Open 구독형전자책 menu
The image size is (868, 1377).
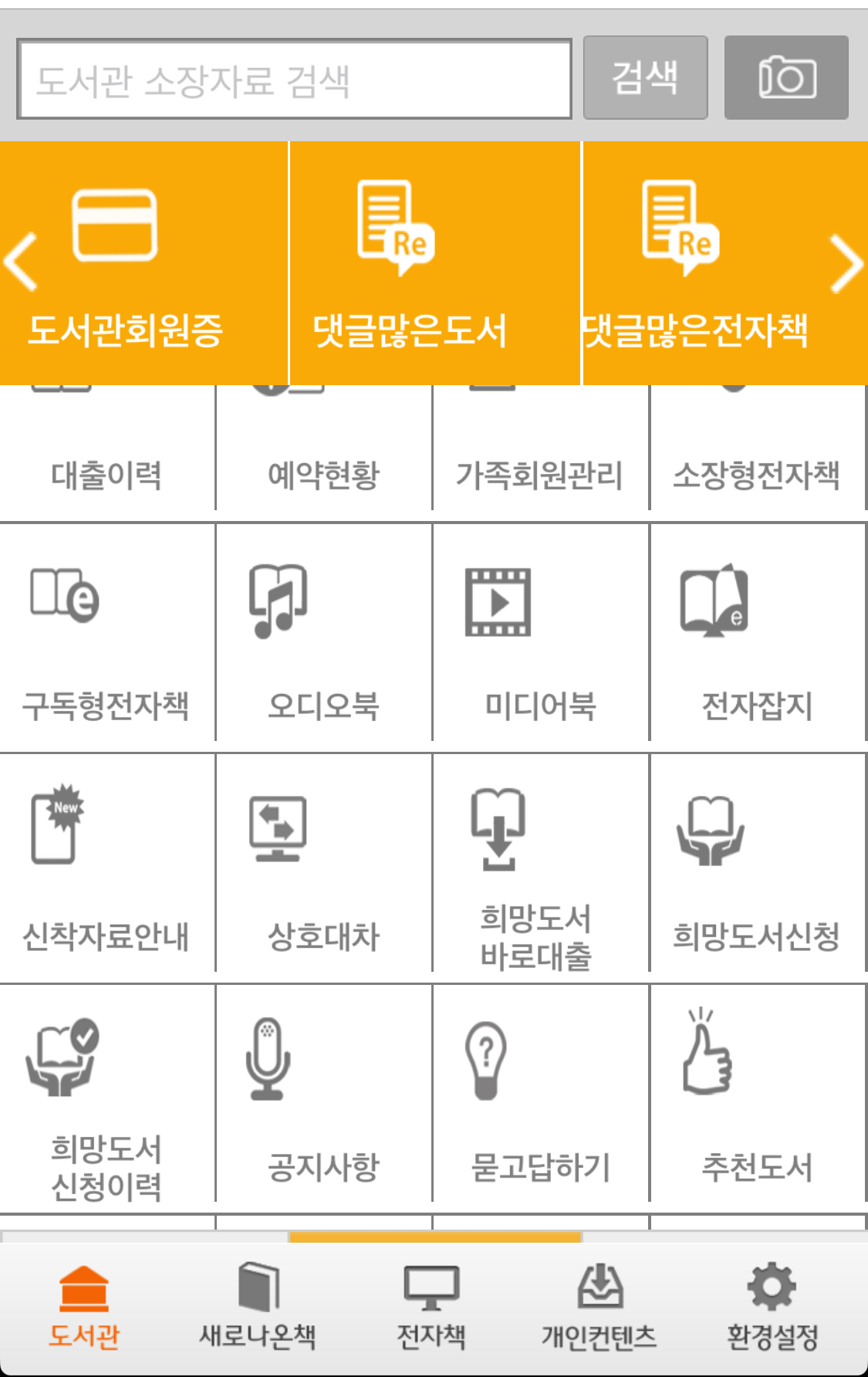click(106, 633)
